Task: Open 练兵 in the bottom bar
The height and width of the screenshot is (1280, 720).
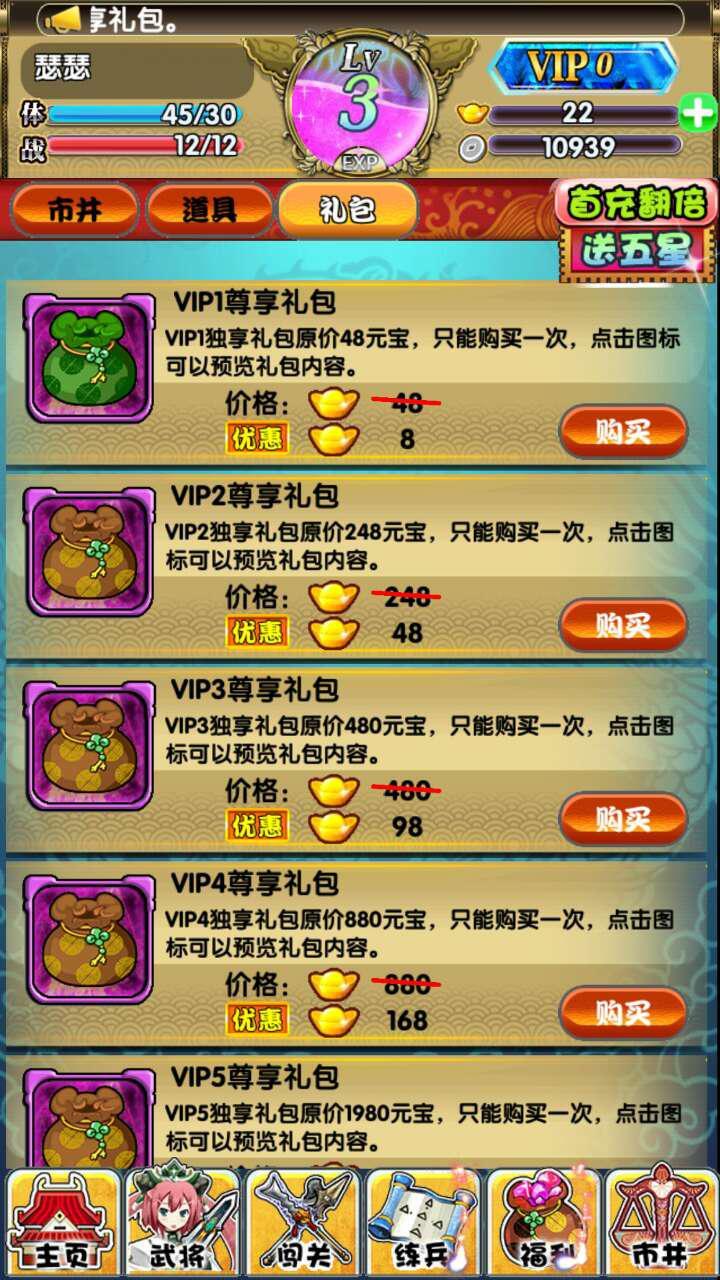Action: pyautogui.click(x=422, y=1222)
